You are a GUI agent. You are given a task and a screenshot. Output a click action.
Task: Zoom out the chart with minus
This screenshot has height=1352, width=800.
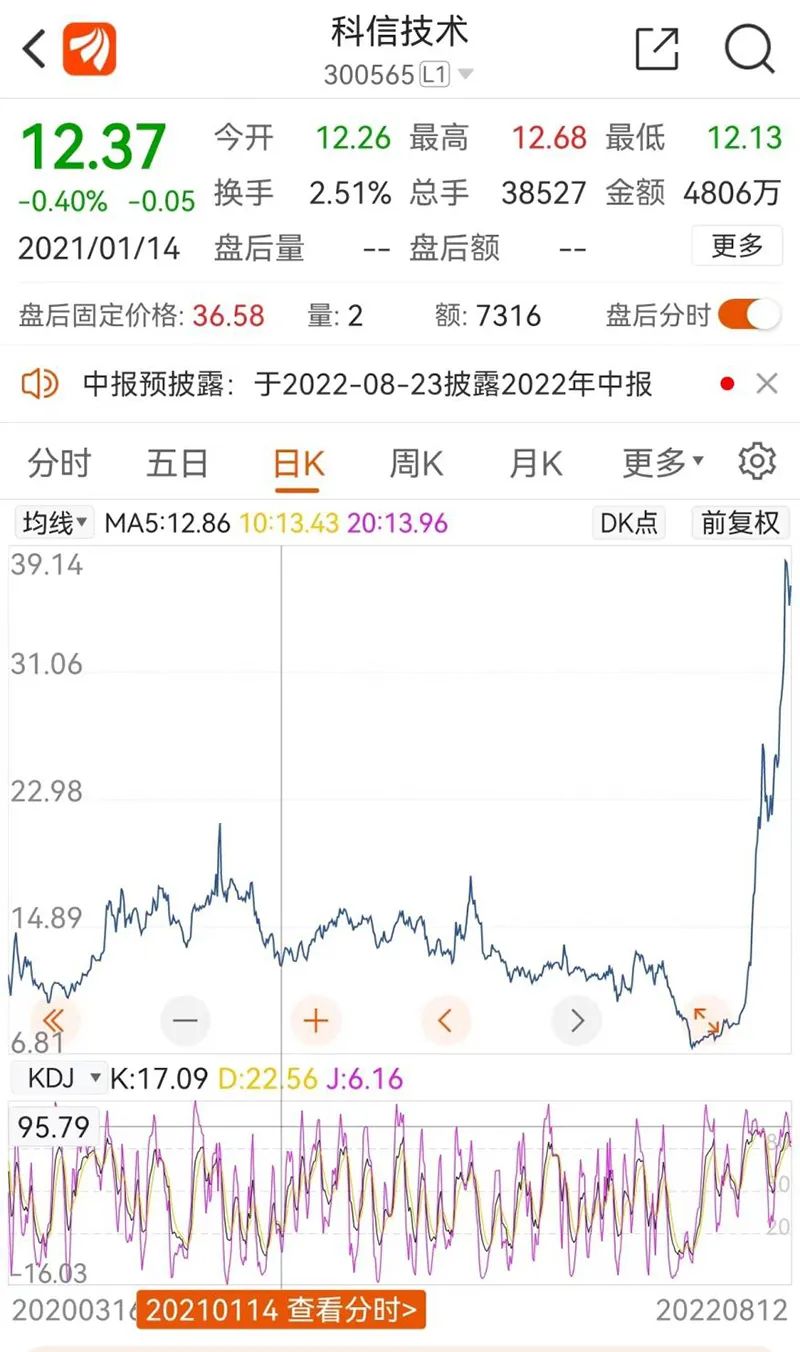(x=186, y=1021)
